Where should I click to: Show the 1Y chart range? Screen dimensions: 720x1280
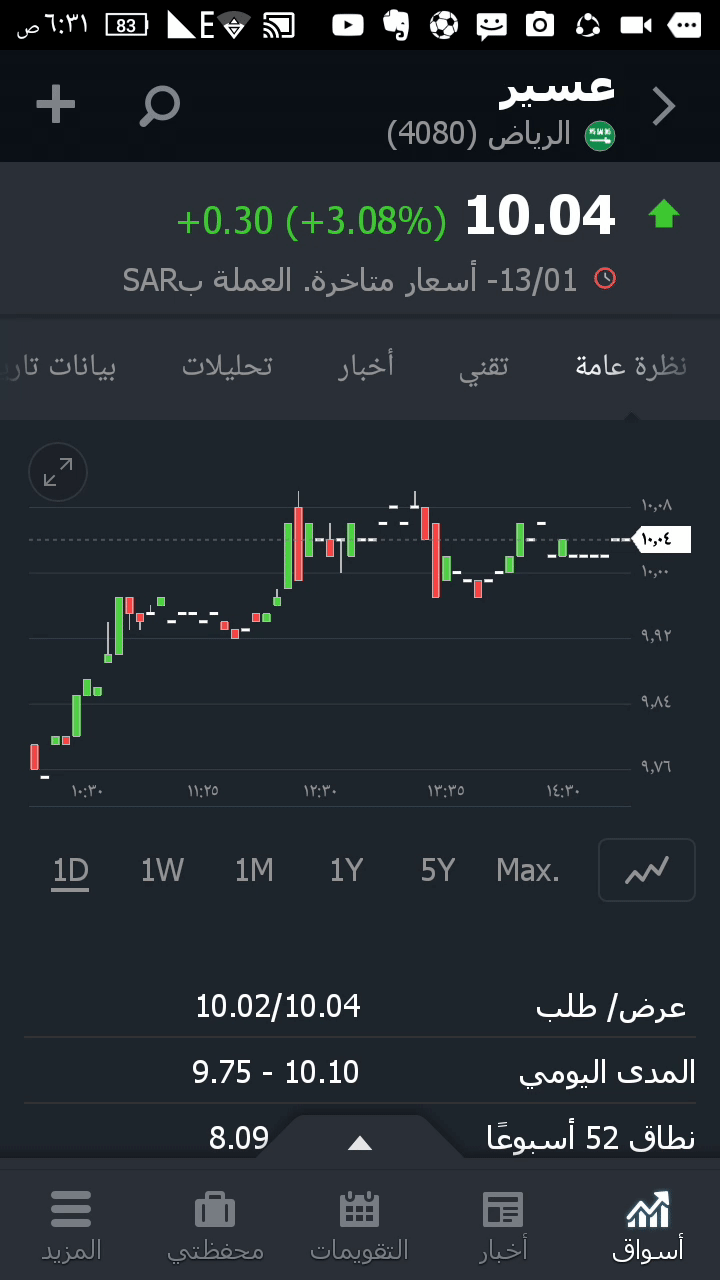(346, 871)
